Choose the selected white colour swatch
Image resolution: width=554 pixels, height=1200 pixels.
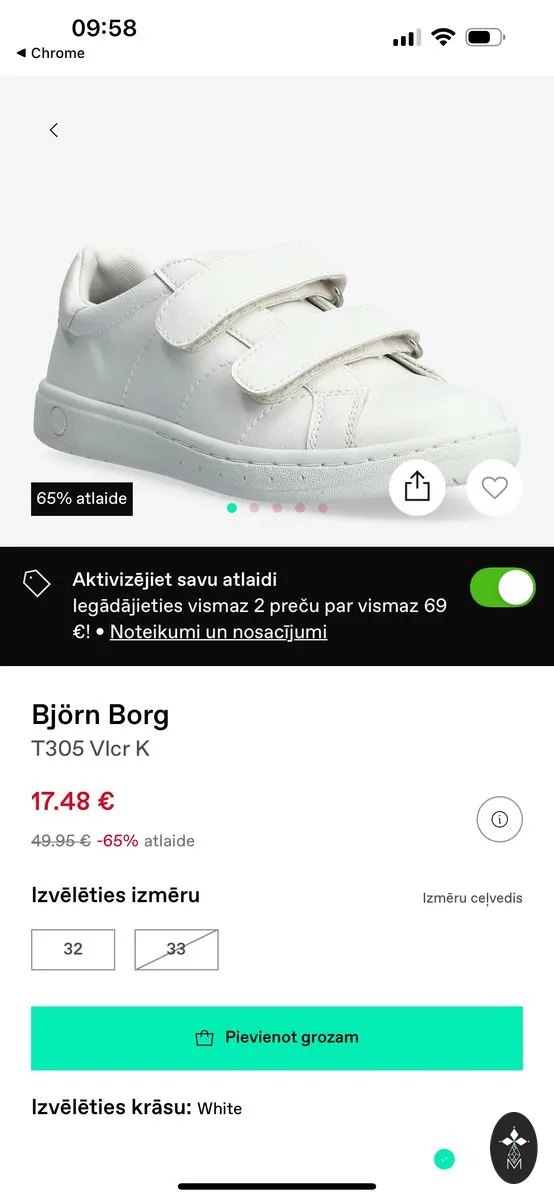click(445, 1159)
